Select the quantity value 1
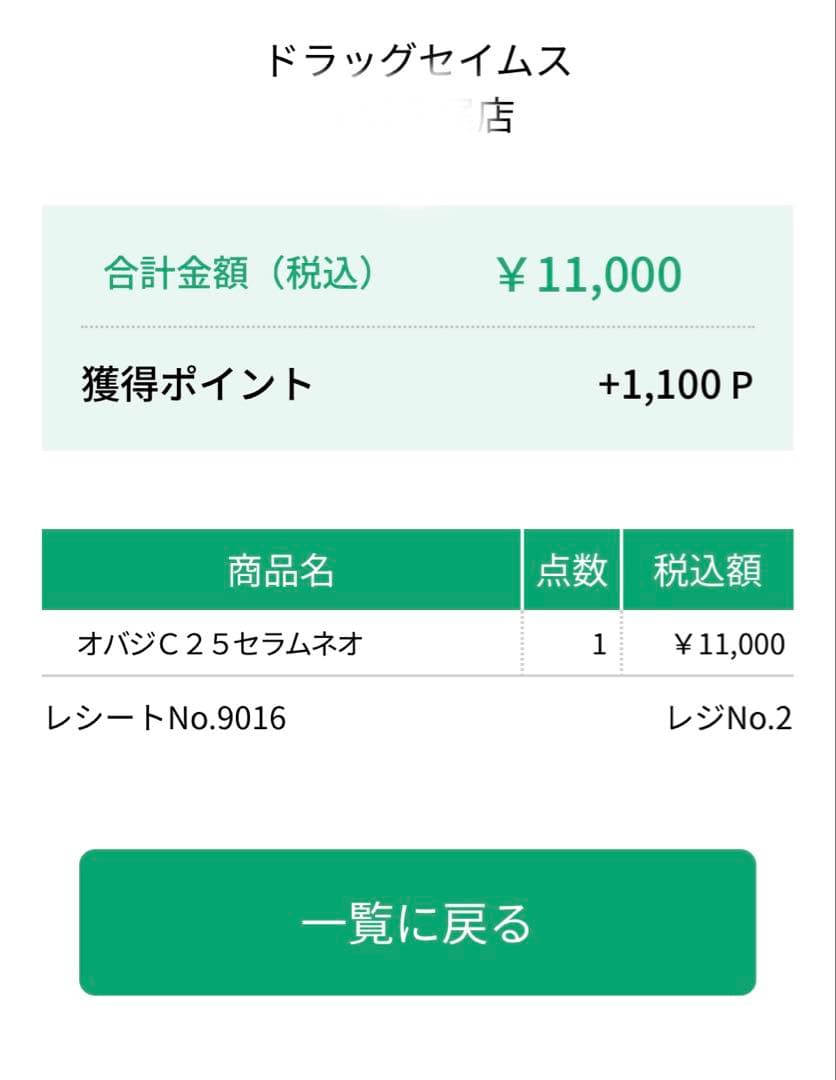The image size is (836, 1080). (x=600, y=644)
